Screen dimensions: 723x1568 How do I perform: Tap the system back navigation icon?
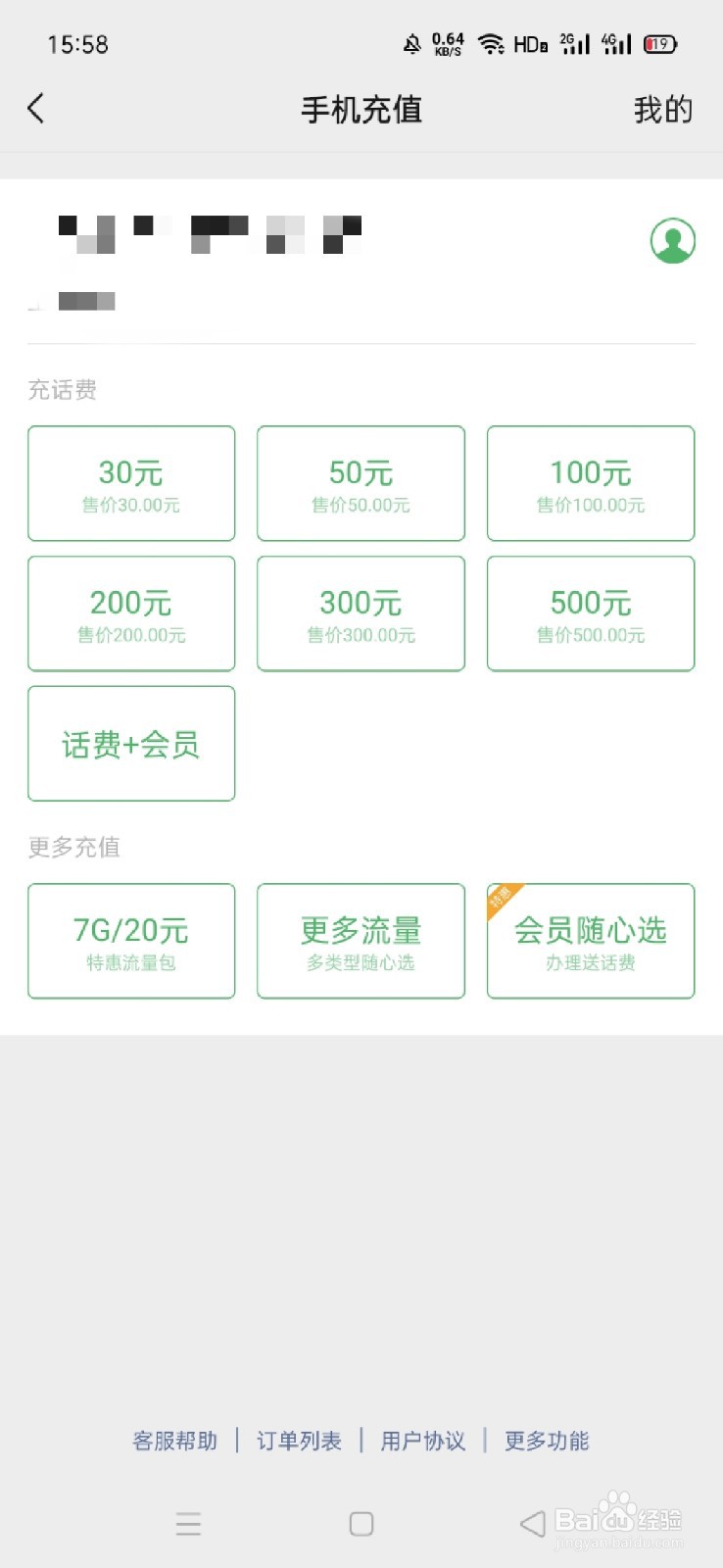(x=529, y=1523)
